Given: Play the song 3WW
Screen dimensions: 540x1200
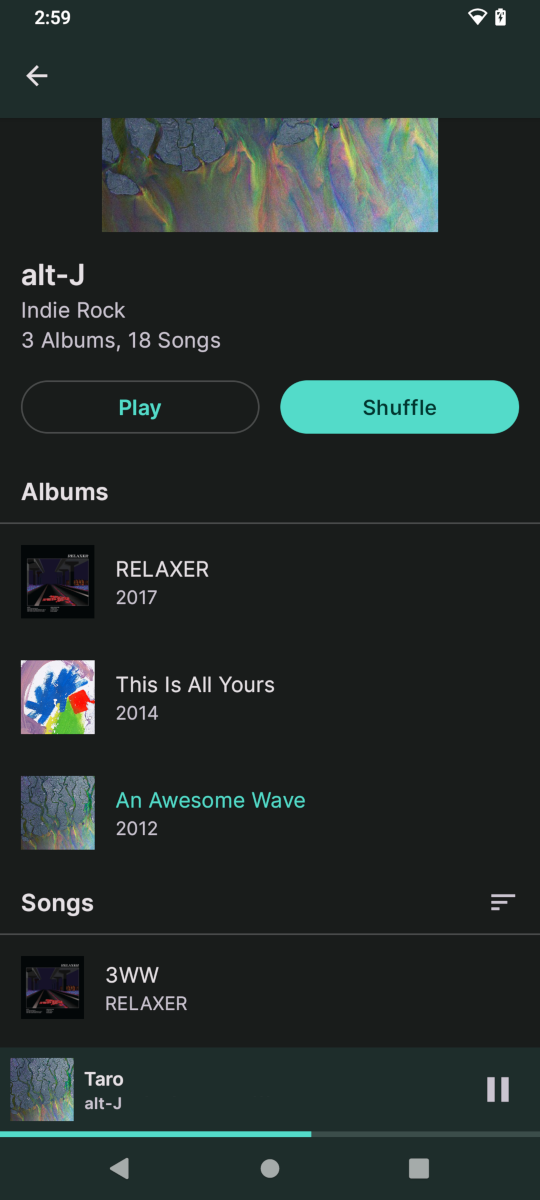Looking at the screenshot, I should [270, 988].
